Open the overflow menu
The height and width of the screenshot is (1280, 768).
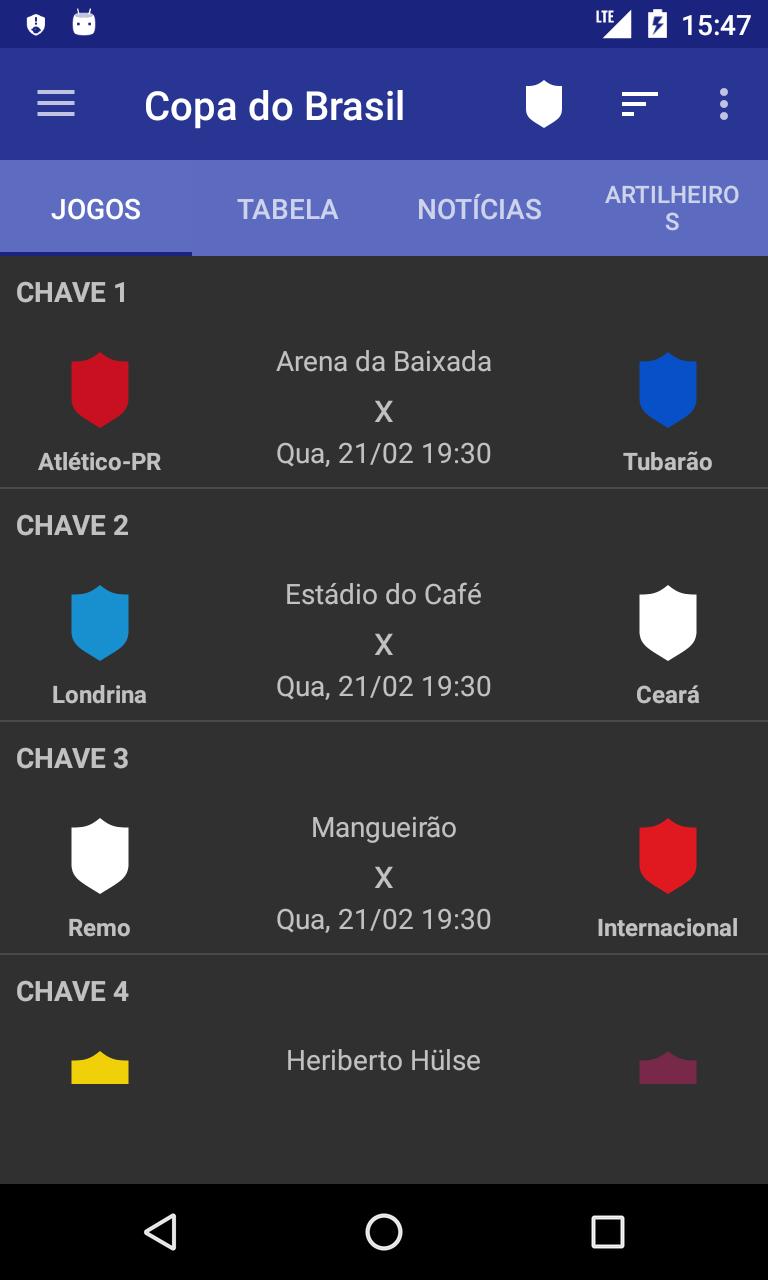coord(724,104)
